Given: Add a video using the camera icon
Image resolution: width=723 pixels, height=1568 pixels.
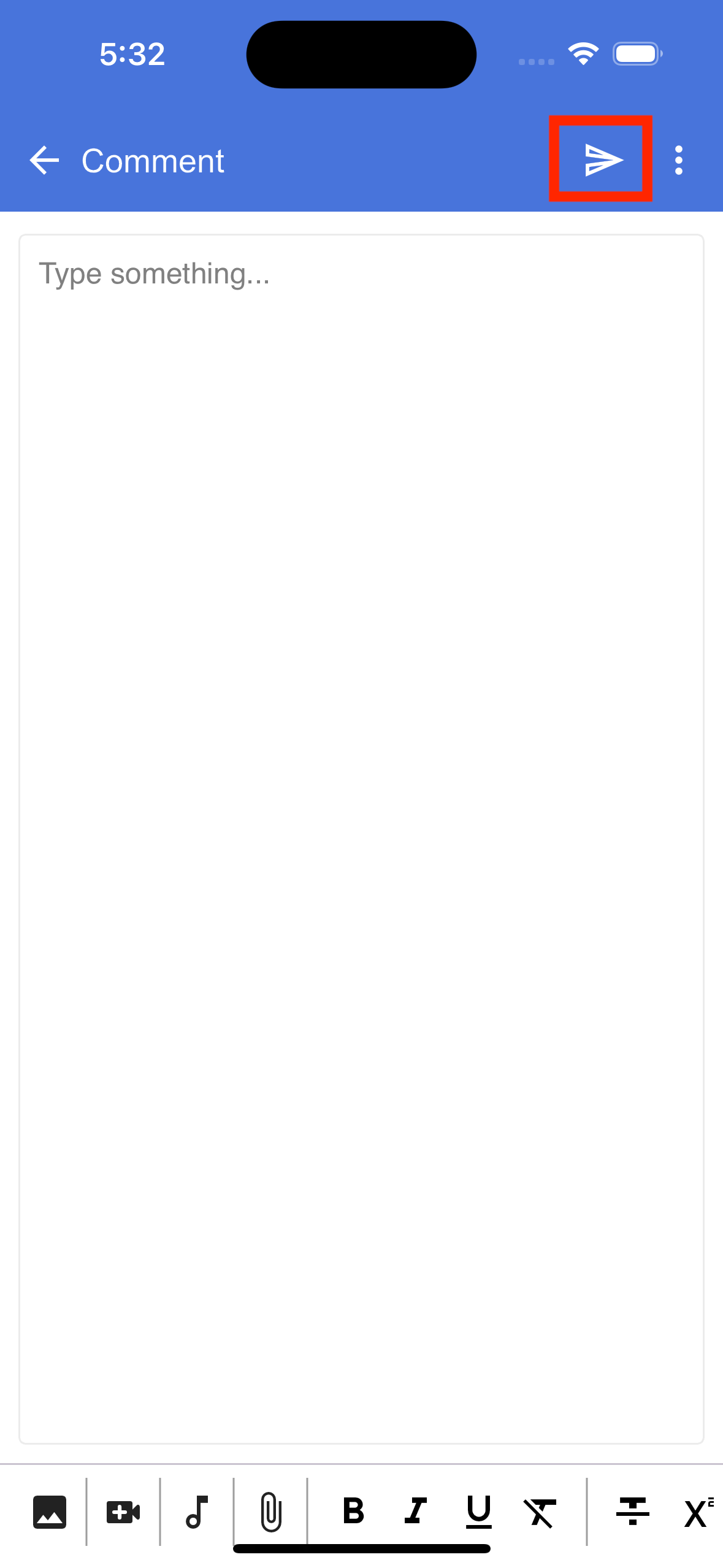Looking at the screenshot, I should [x=123, y=1512].
